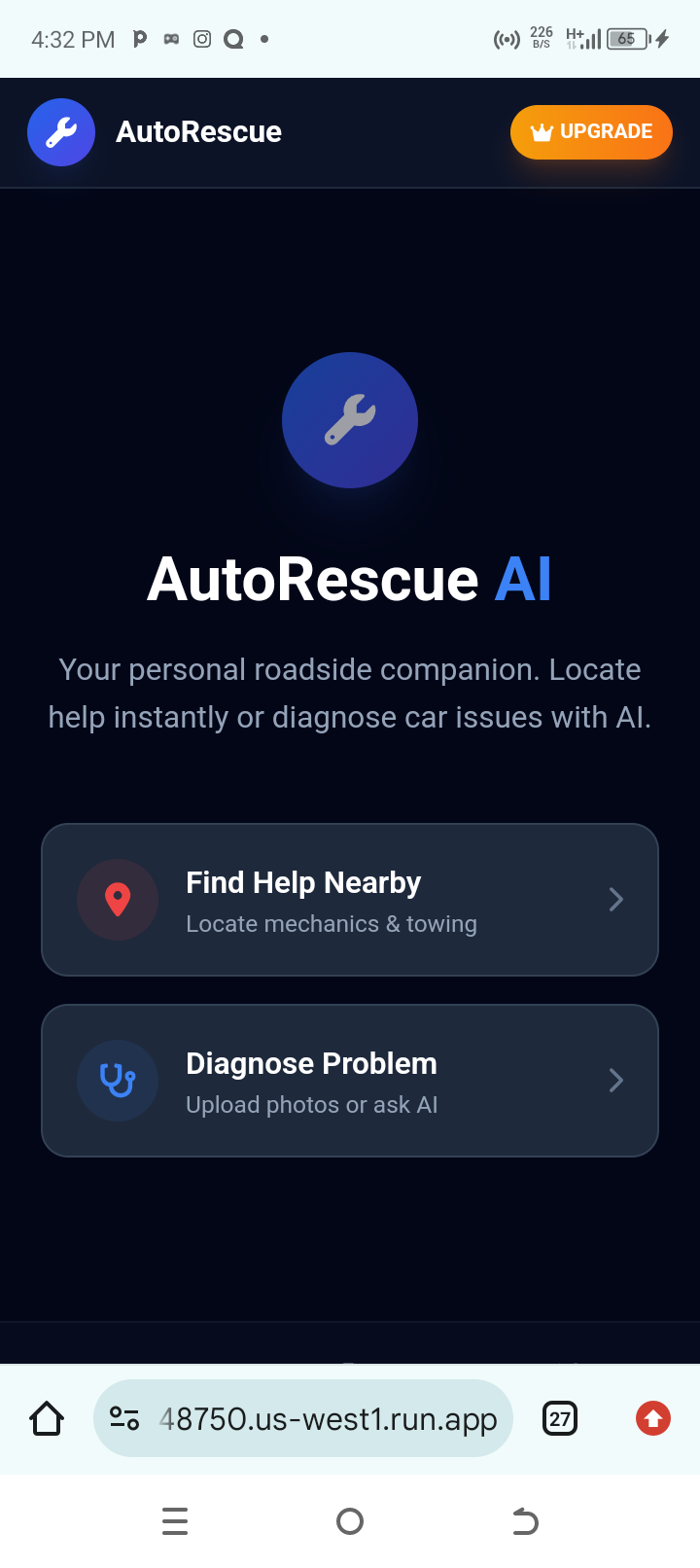The width and height of the screenshot is (700, 1568).
Task: Select the red map pin icon
Action: pyautogui.click(x=117, y=899)
